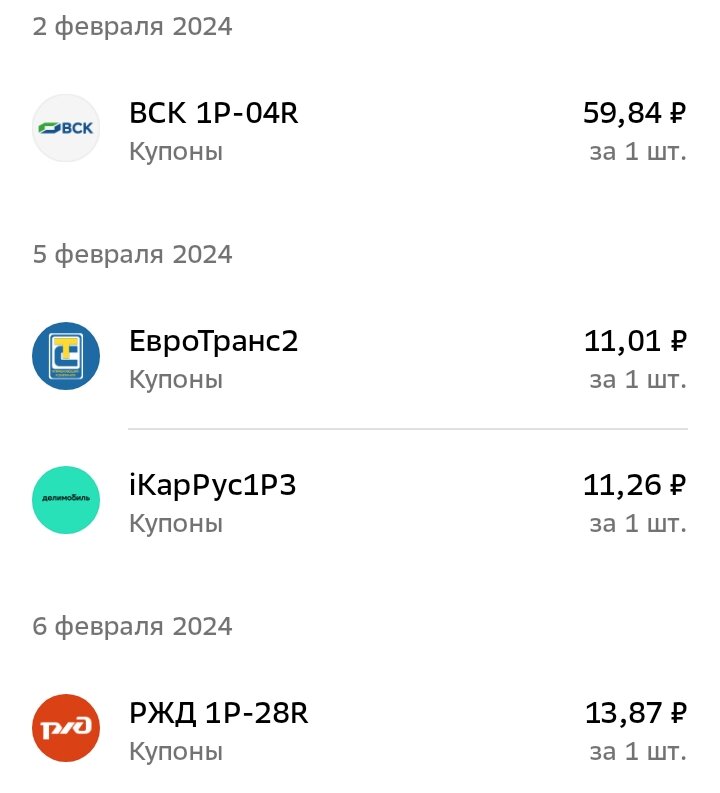Screen dimensions: 720x793
Task: Collapse the 6 февраля 2024 section header
Action: click(x=131, y=625)
